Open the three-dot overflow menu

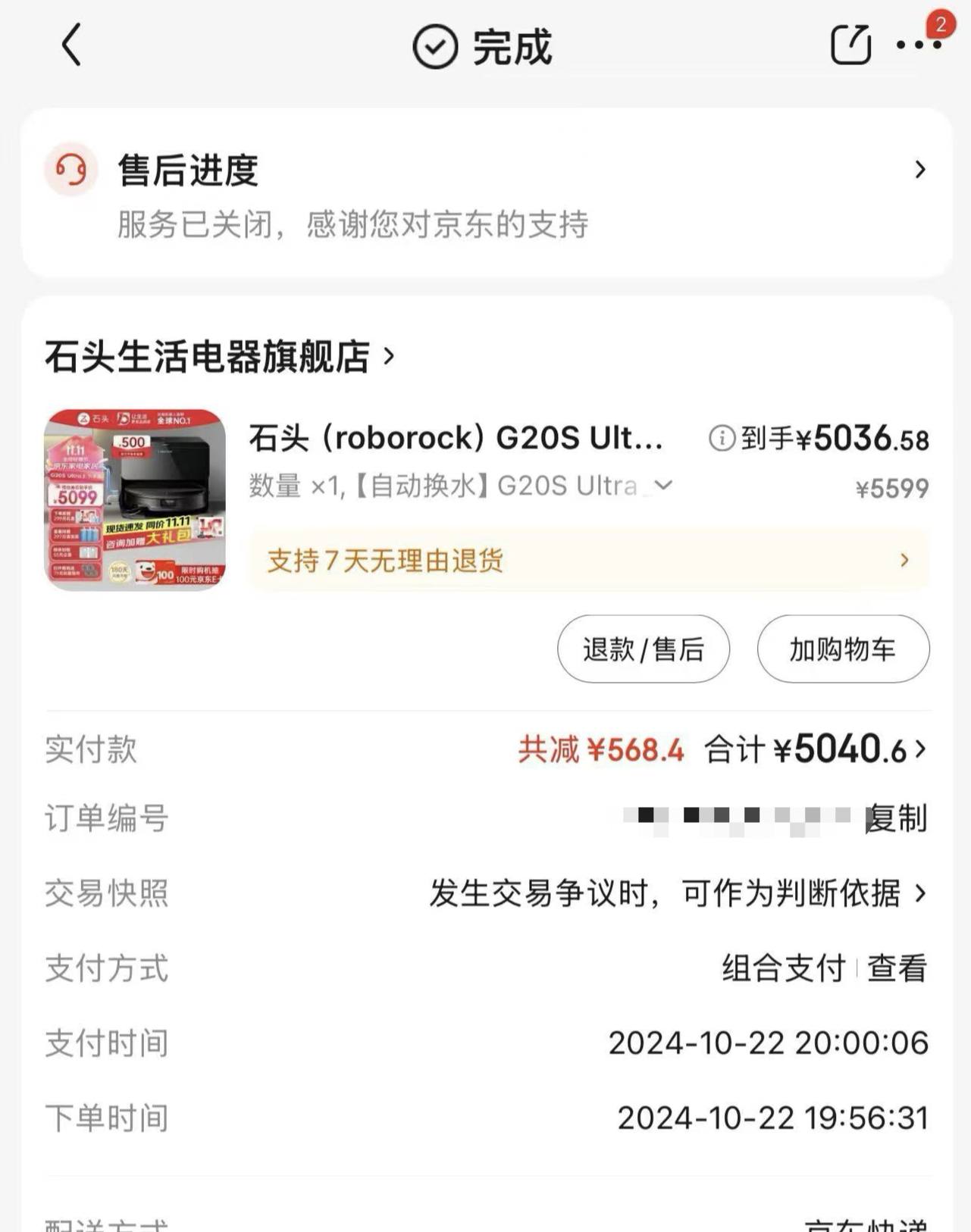tap(919, 45)
